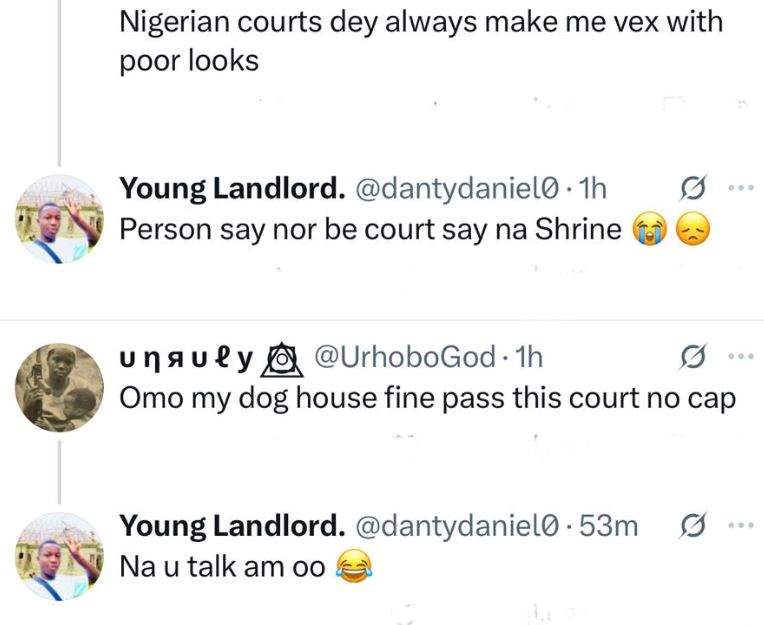
Task: Open the @UrhoboGod profile handle
Action: 403,356
